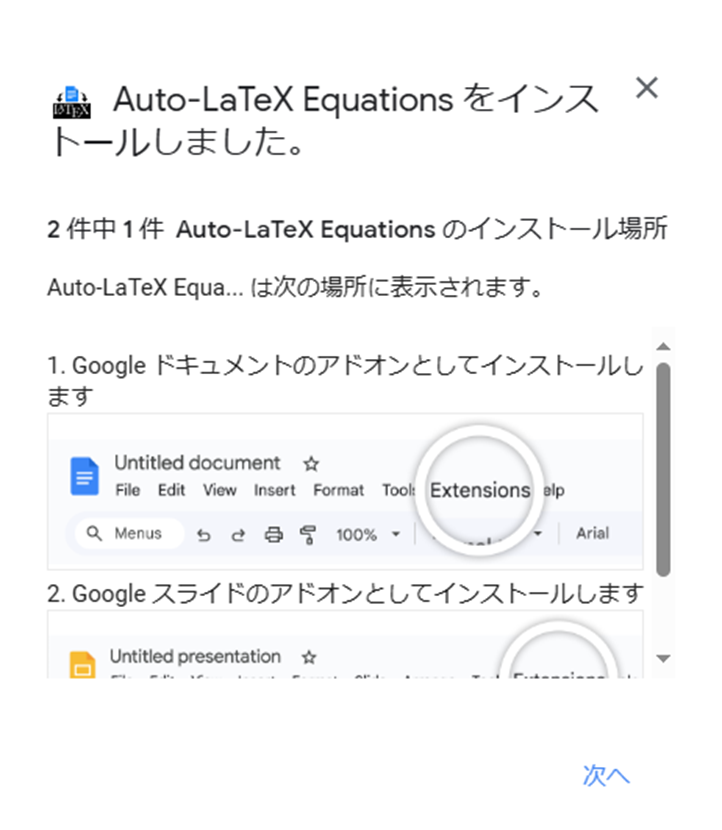This screenshot has width=722, height=830.
Task: Click the blue Google Docs document icon
Action: 85,475
